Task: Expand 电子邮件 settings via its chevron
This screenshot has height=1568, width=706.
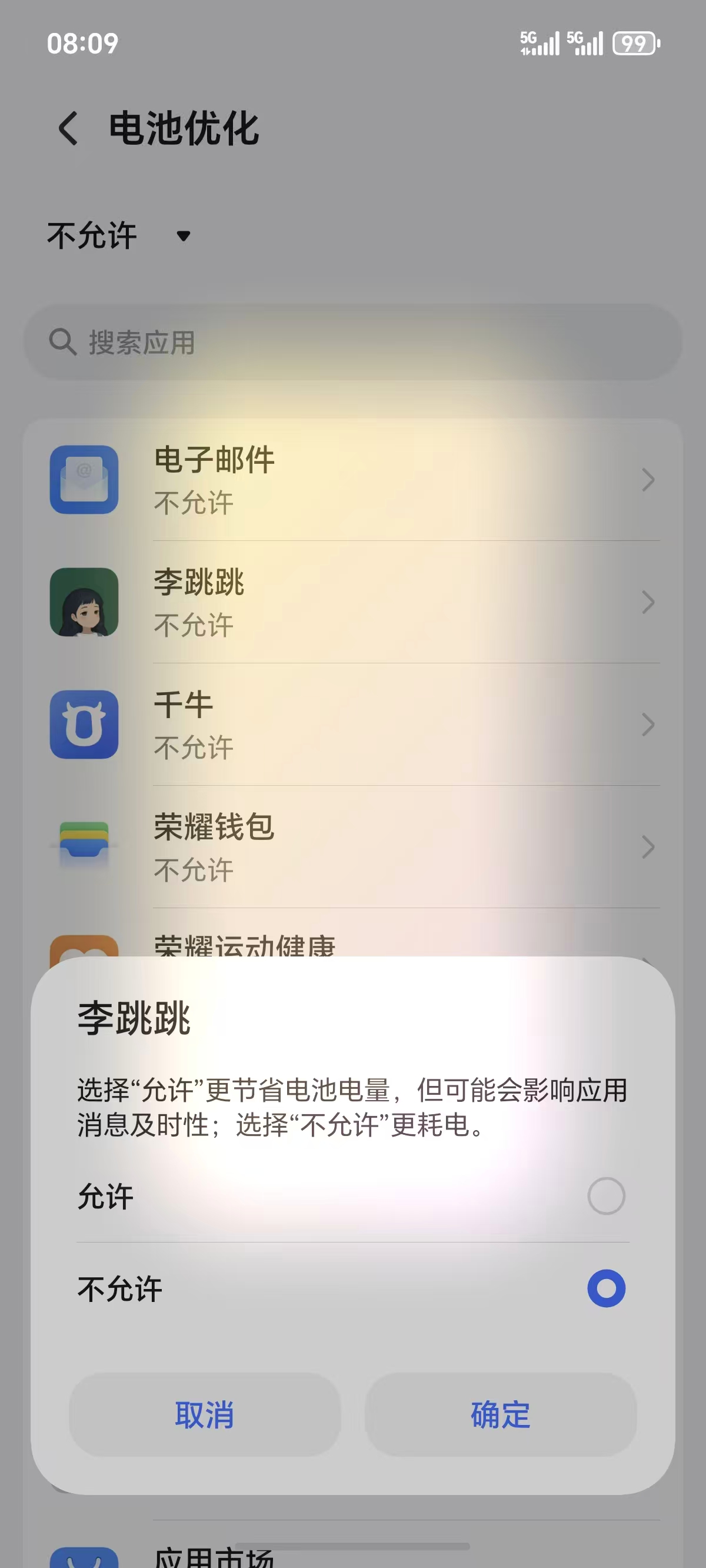Action: (x=648, y=480)
